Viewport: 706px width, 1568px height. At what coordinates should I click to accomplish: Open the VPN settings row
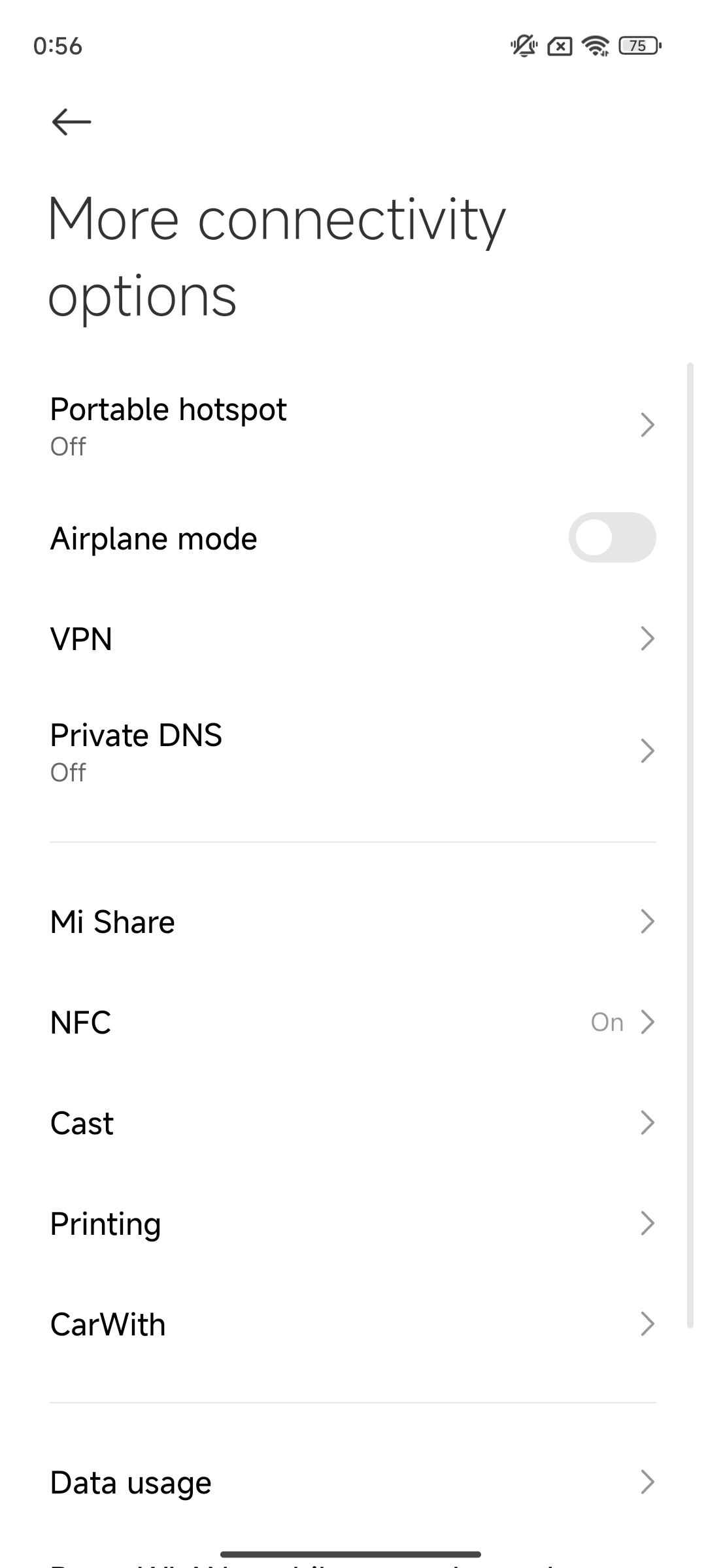pyautogui.click(x=353, y=639)
